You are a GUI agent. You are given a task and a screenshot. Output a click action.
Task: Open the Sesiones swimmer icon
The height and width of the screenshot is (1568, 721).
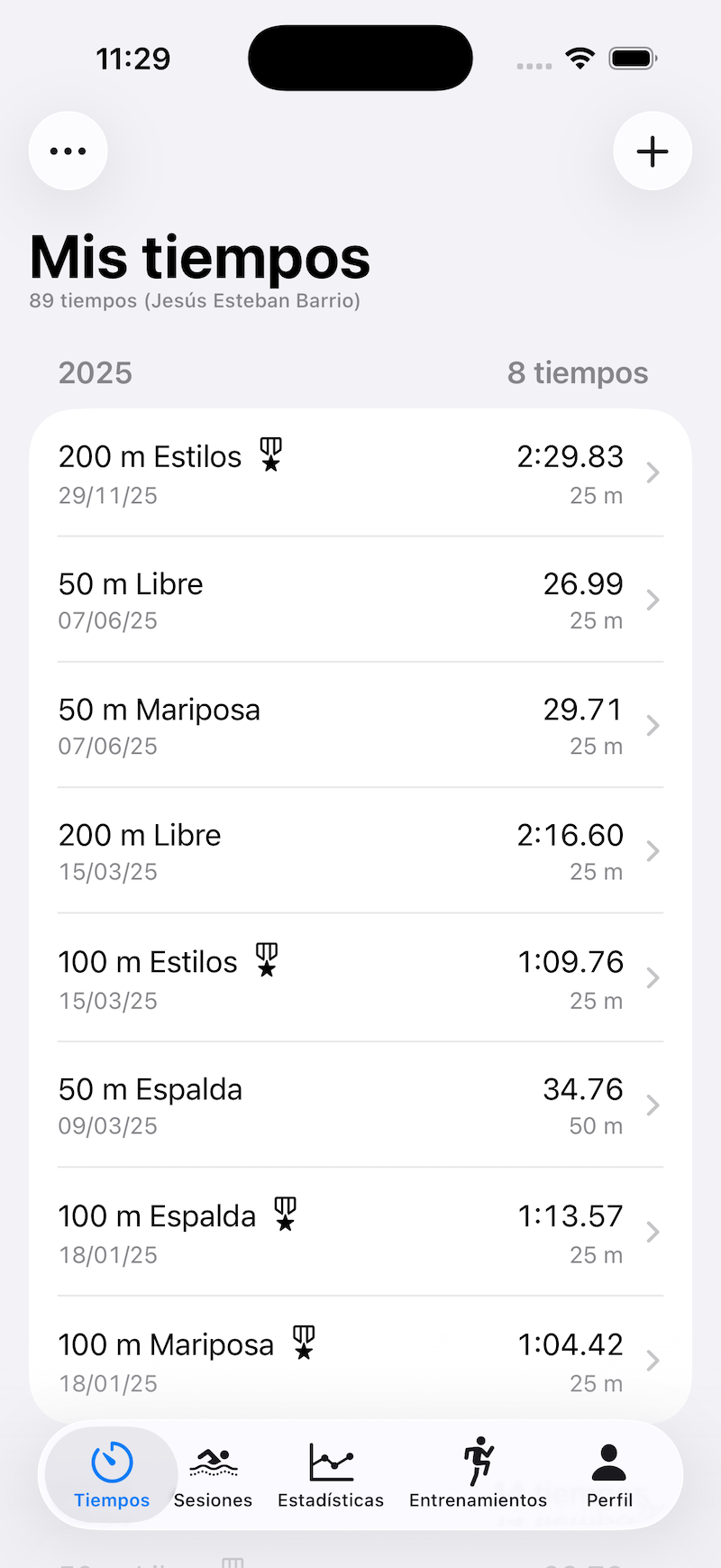[x=213, y=1456]
